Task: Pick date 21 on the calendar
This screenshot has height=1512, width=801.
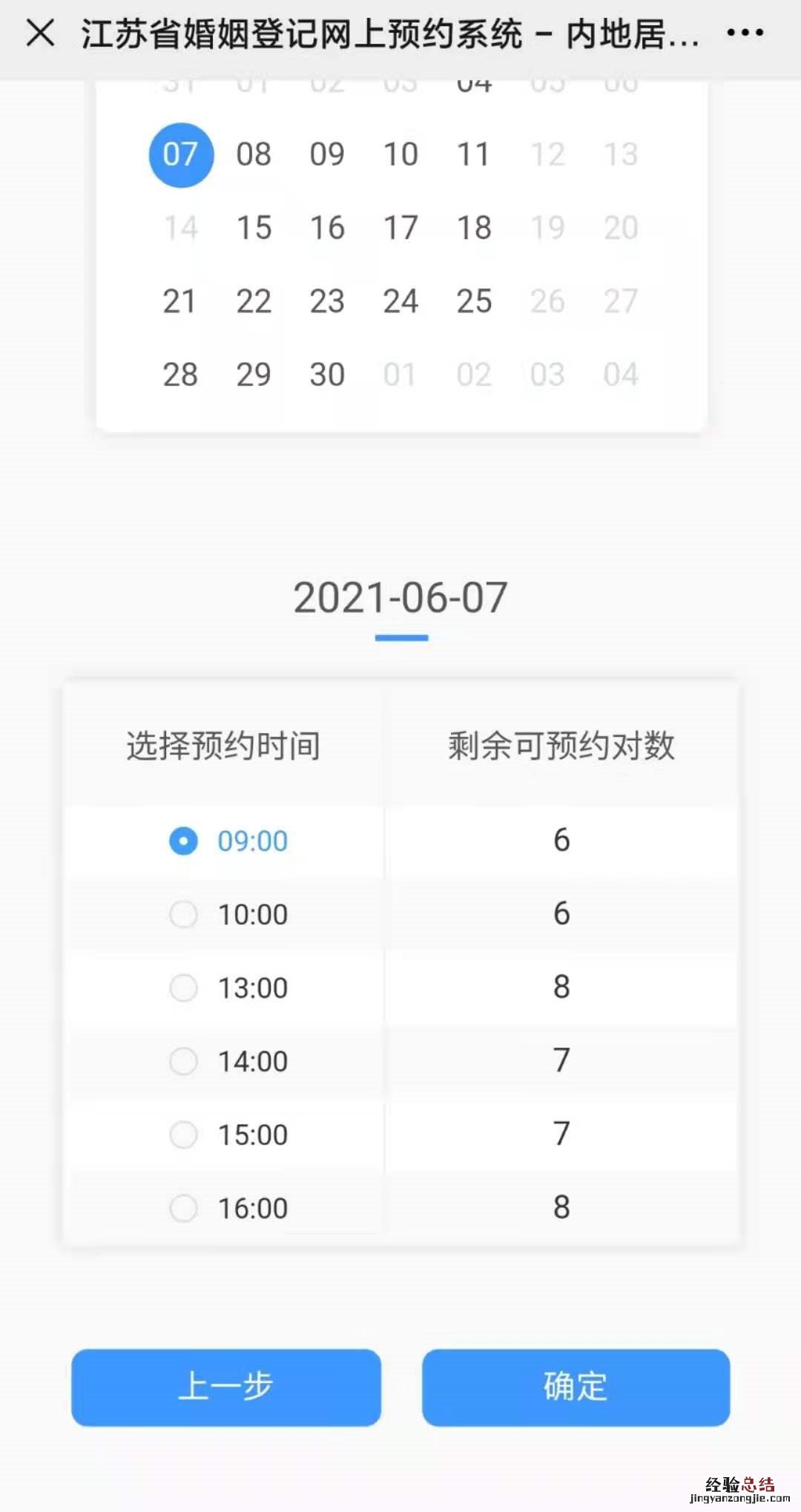Action: click(x=179, y=301)
